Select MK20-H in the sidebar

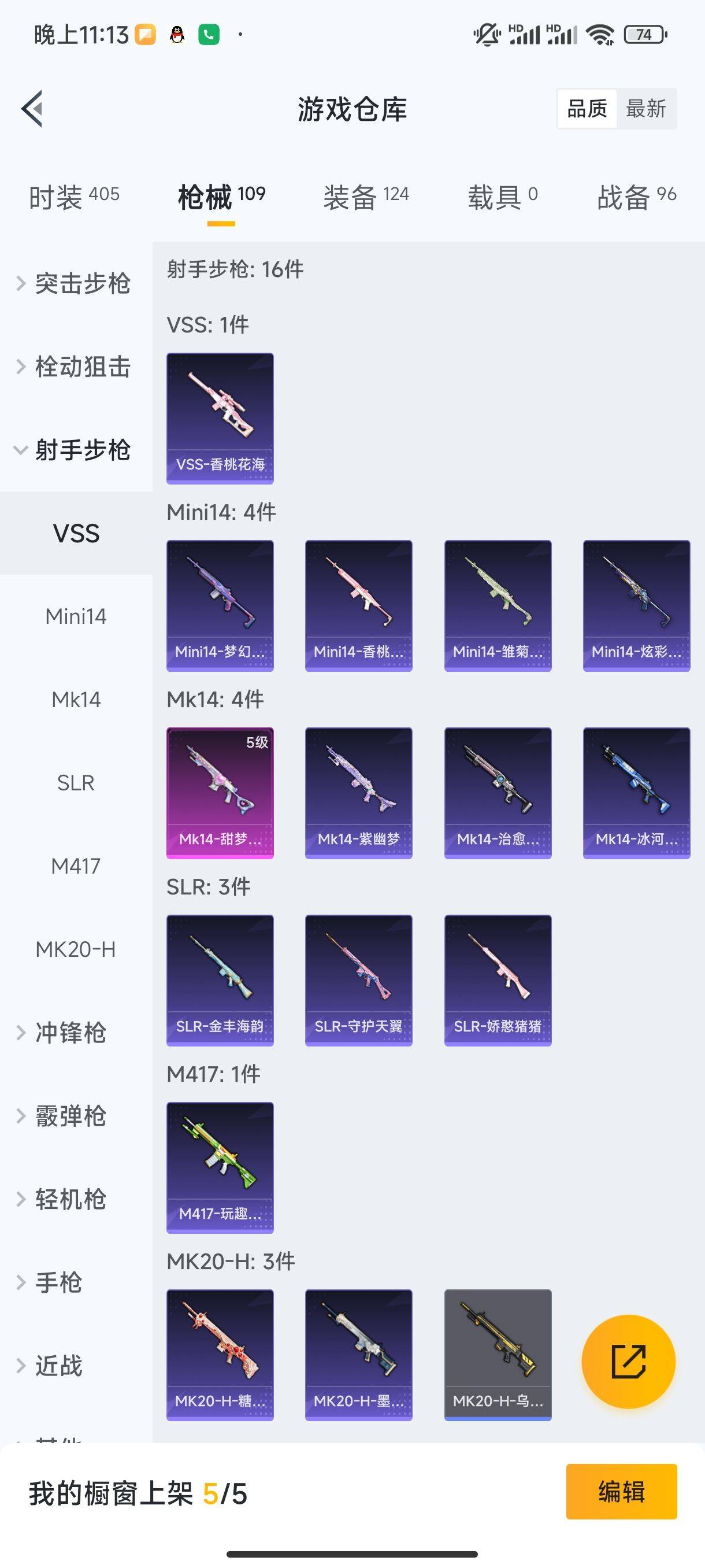[76, 949]
